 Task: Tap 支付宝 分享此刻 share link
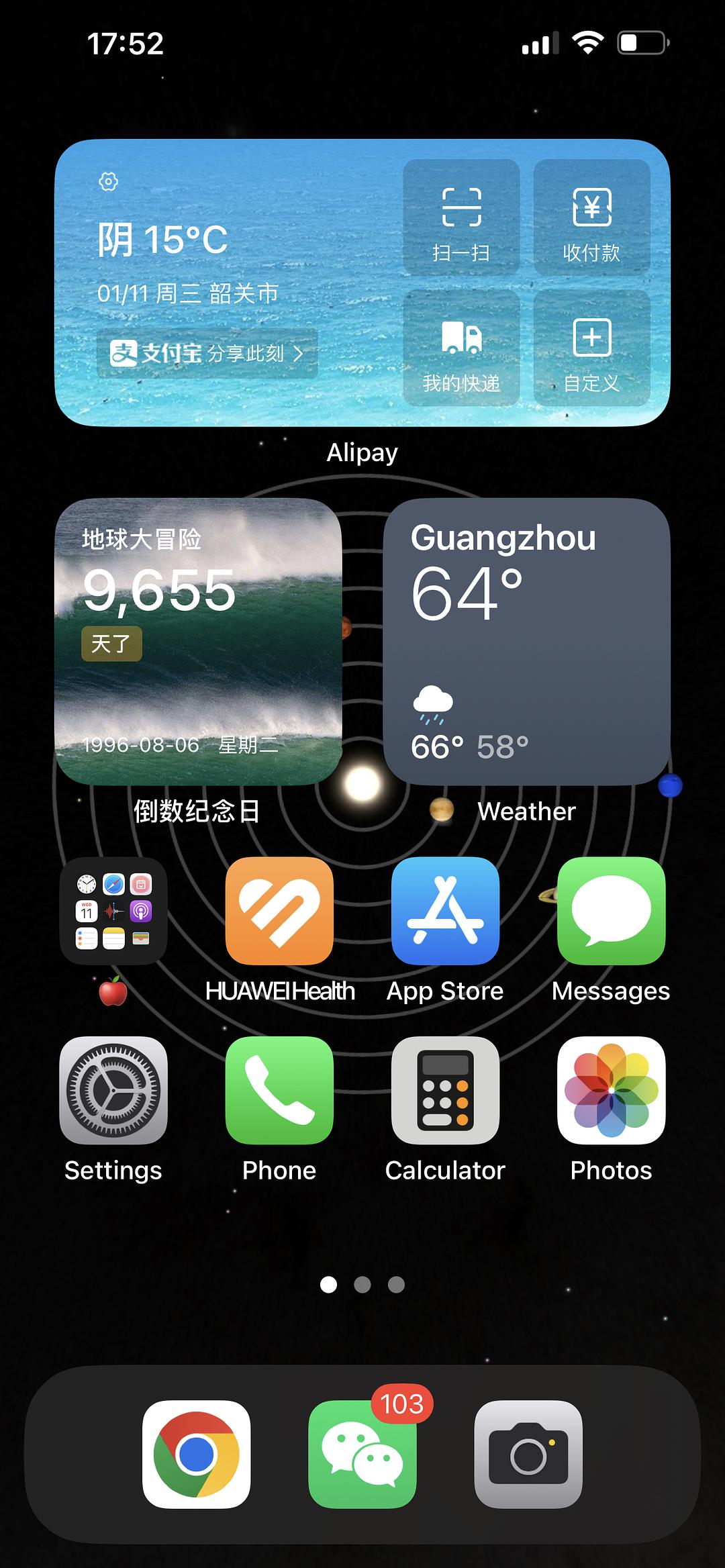(207, 353)
